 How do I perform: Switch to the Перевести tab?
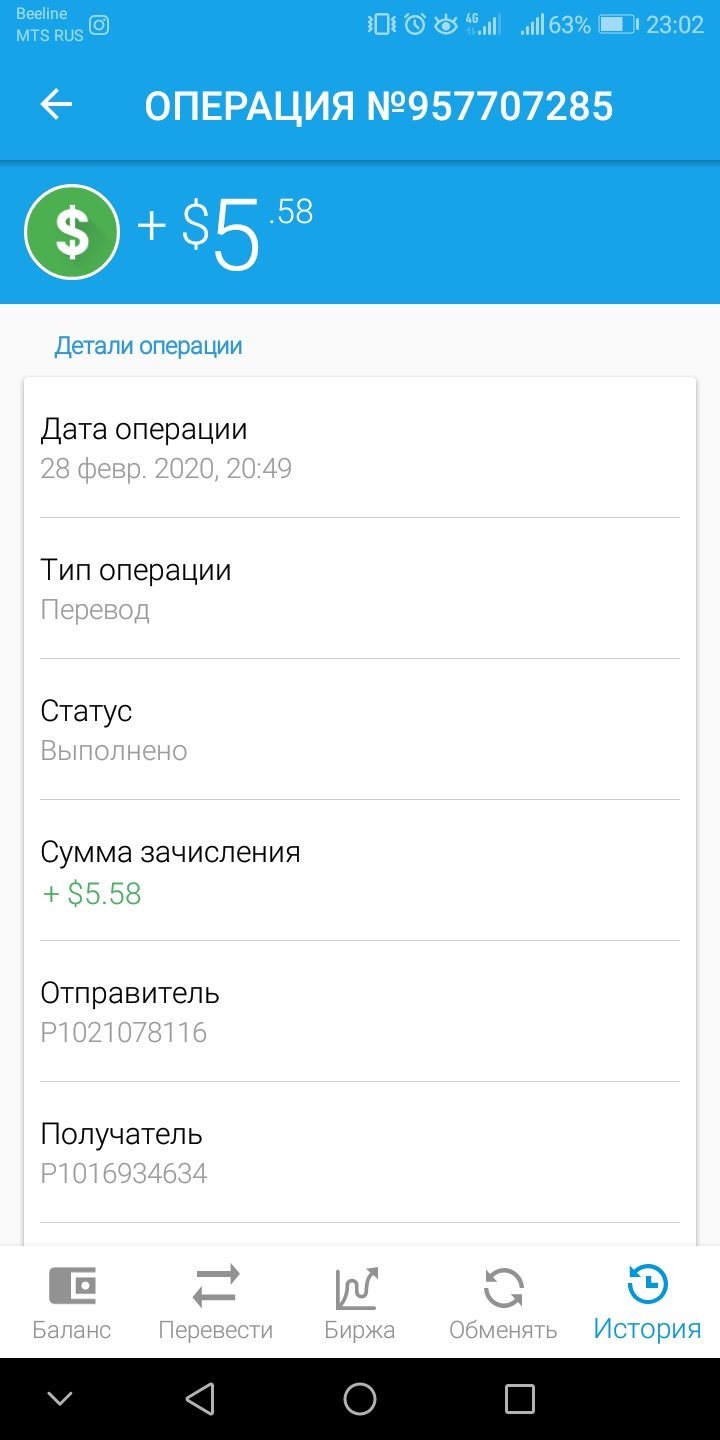point(216,1302)
